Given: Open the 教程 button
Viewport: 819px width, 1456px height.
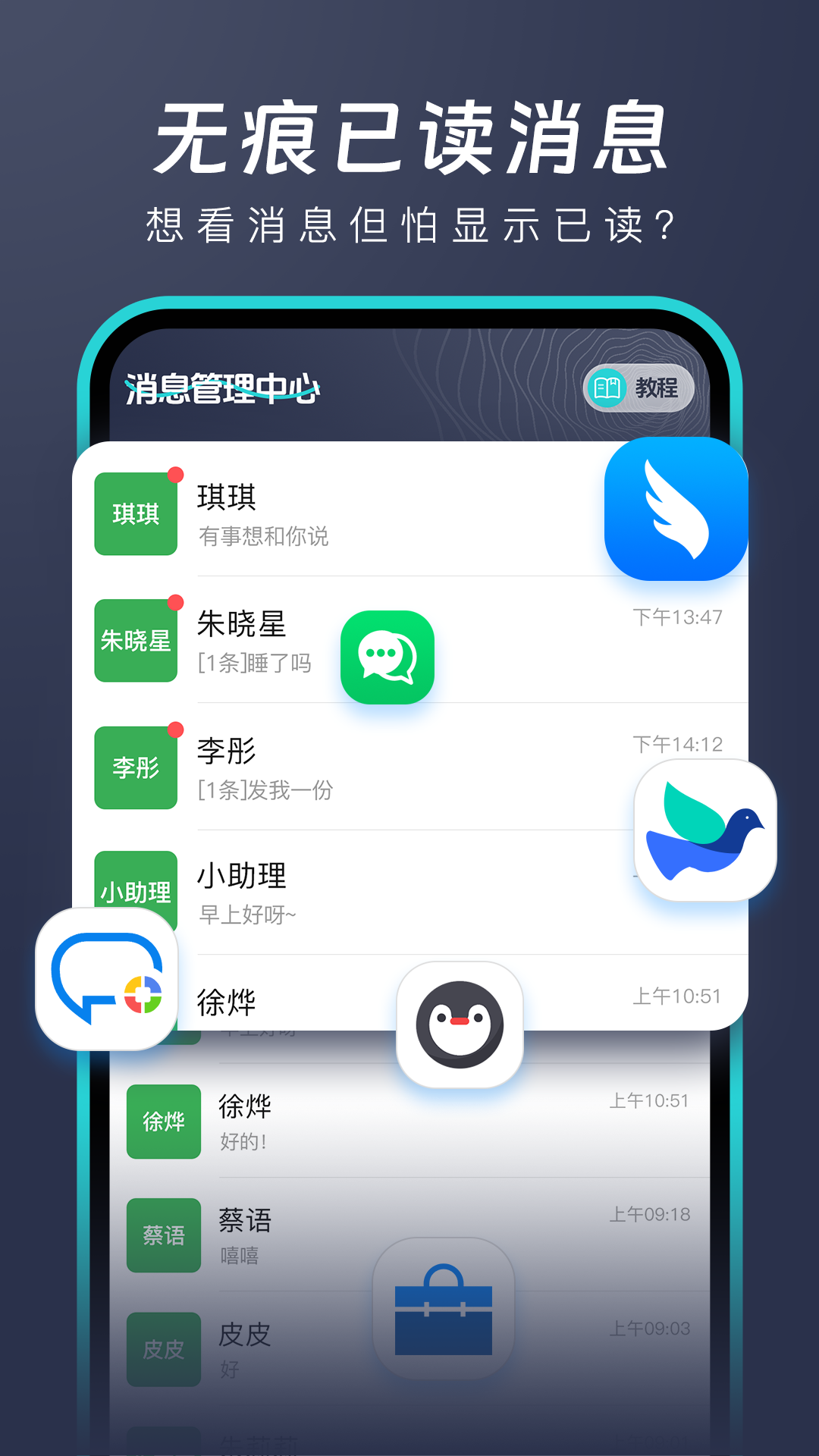Looking at the screenshot, I should [639, 388].
